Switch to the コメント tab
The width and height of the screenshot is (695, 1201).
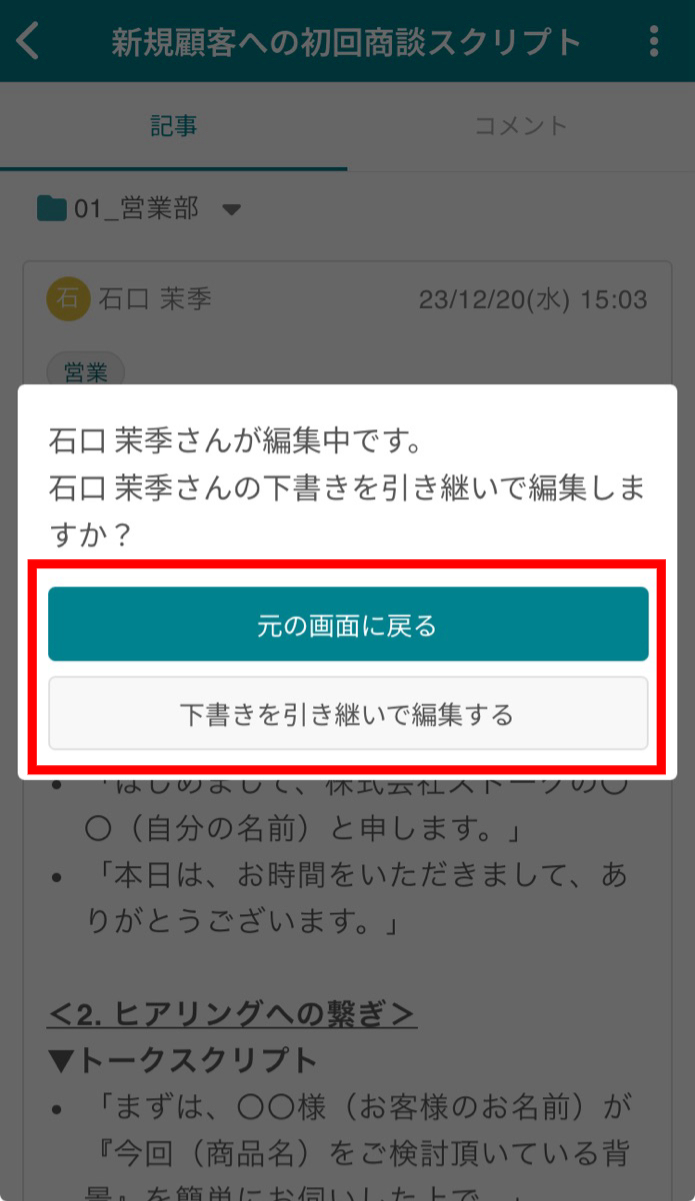coord(520,126)
